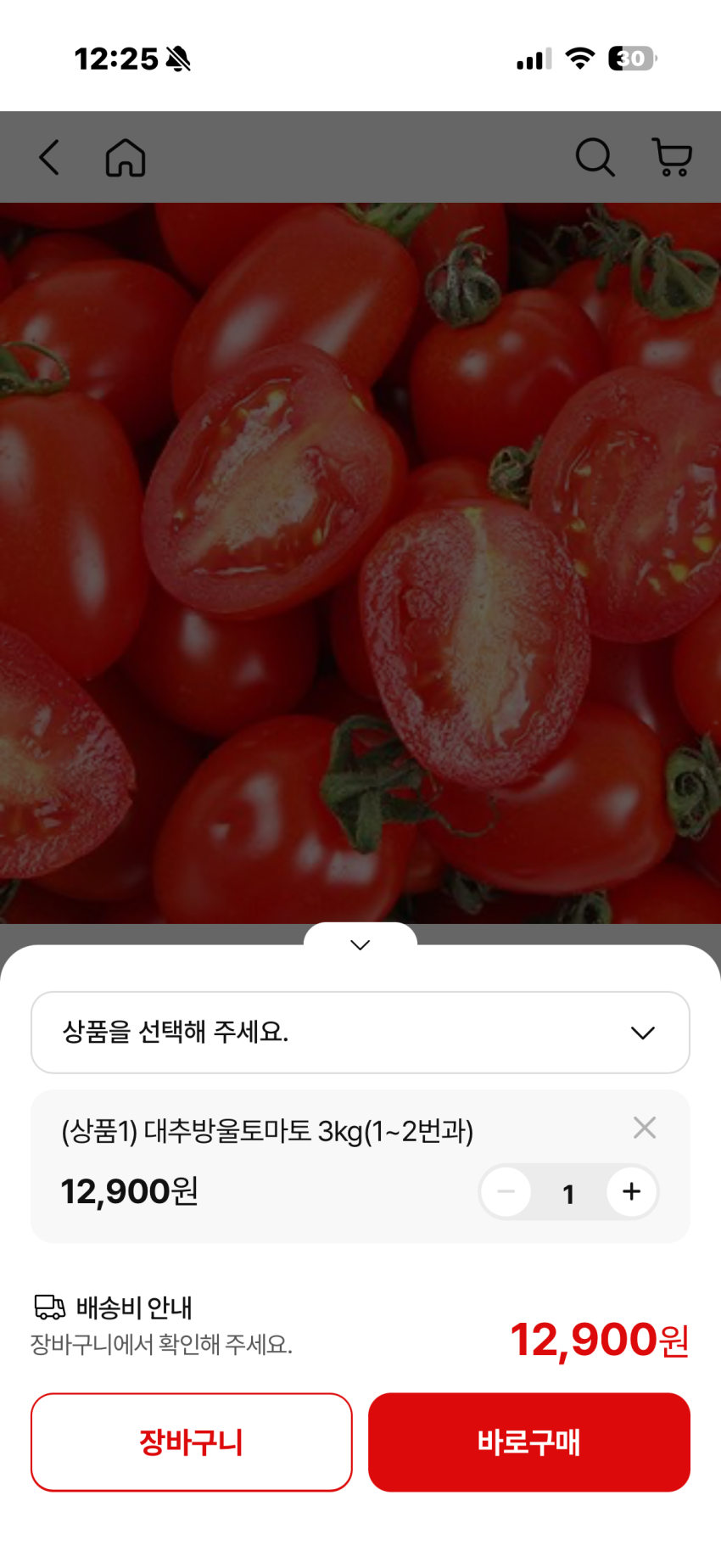Screen dimensions: 721x1568
Task: Buy now with 바로구매 button
Action: (x=529, y=1442)
